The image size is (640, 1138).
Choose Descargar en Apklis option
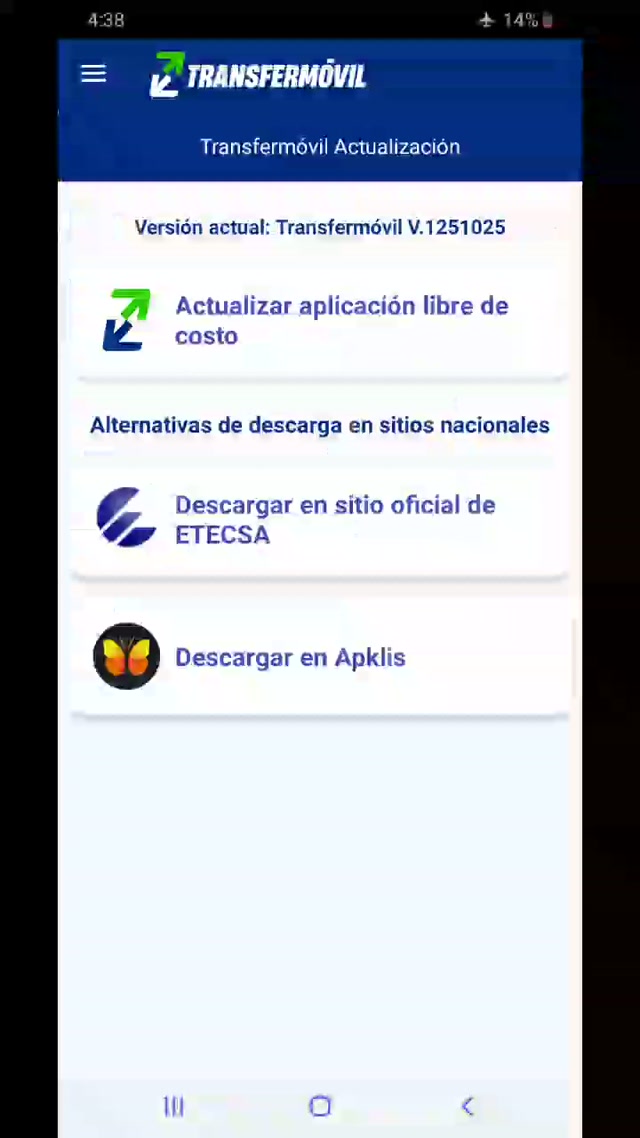320,657
